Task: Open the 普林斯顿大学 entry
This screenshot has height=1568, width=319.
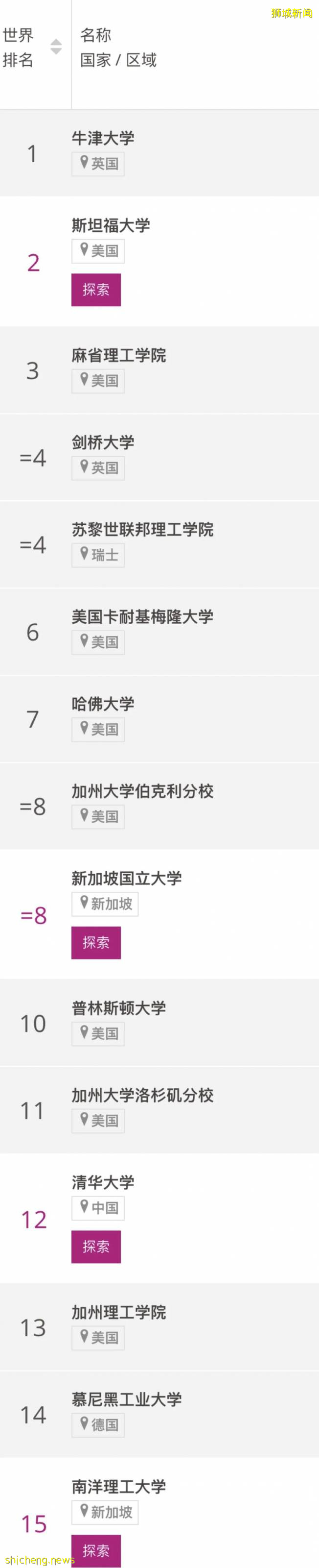Action: (x=118, y=1008)
